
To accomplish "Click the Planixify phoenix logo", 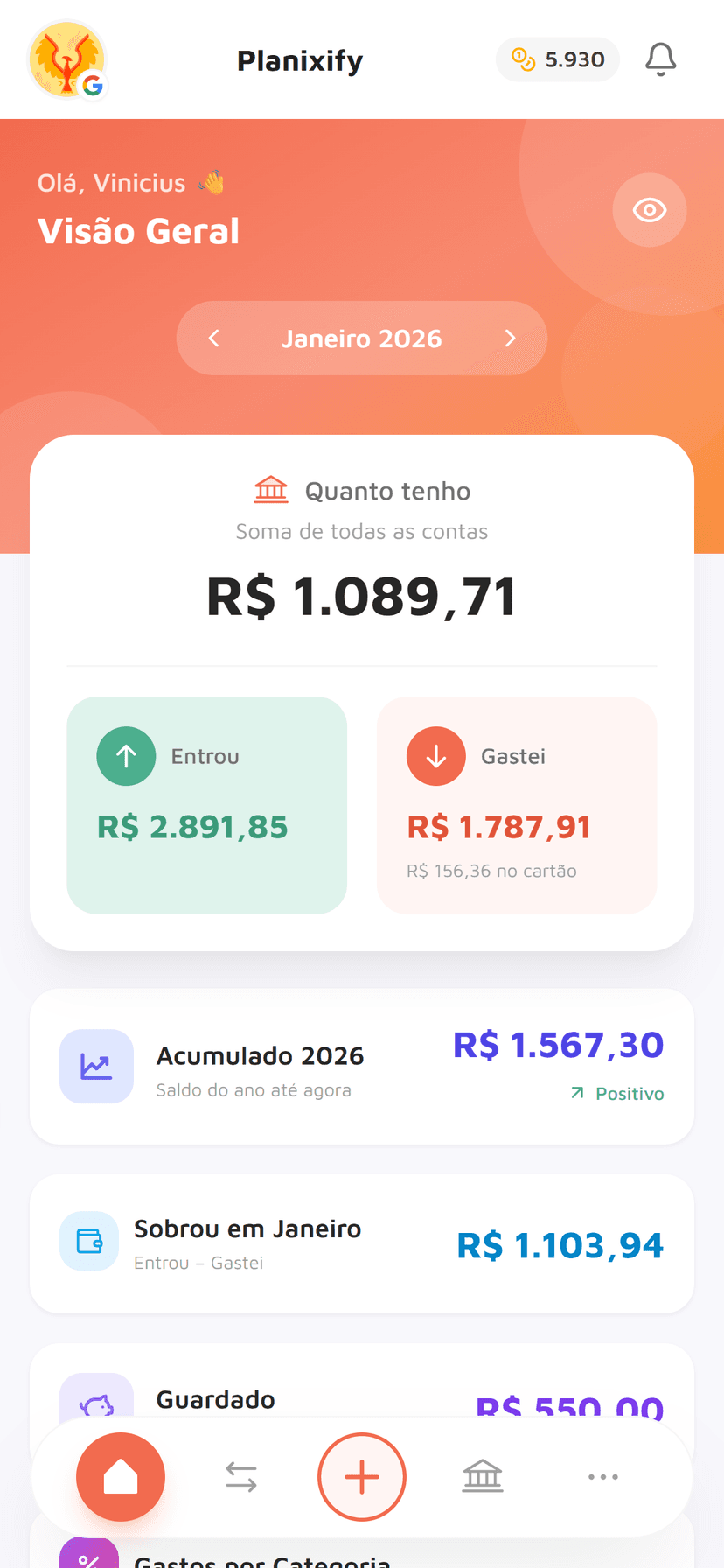I will click(x=67, y=59).
